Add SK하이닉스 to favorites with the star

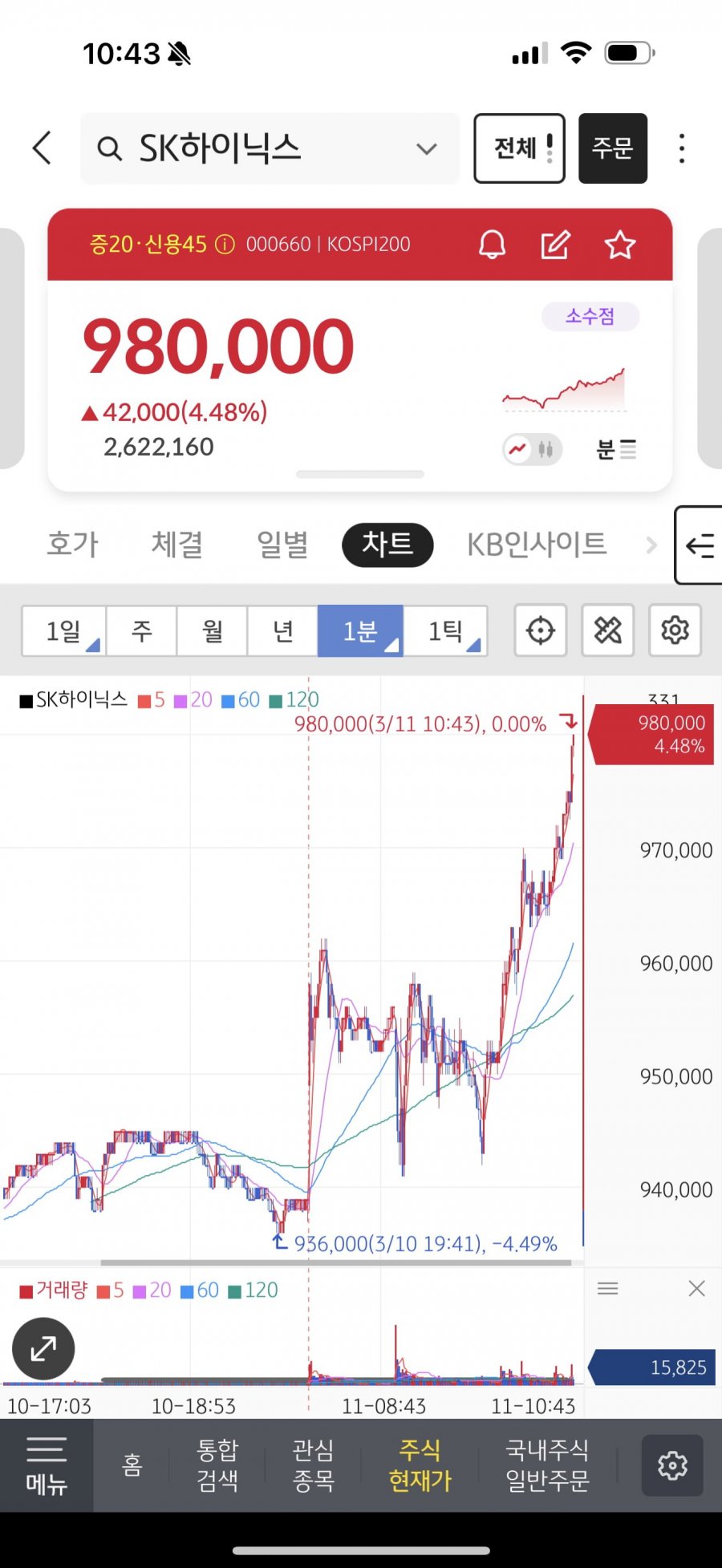tap(619, 245)
